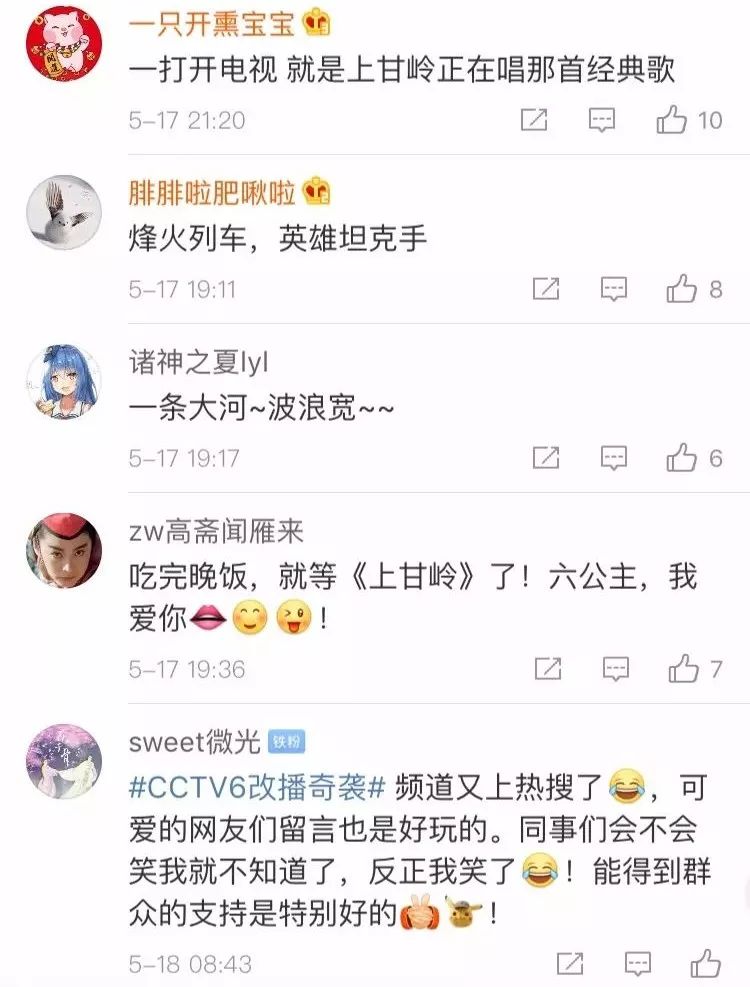Reply to sweet微光's comment
Image resolution: width=750 pixels, height=987 pixels.
pyautogui.click(x=637, y=964)
